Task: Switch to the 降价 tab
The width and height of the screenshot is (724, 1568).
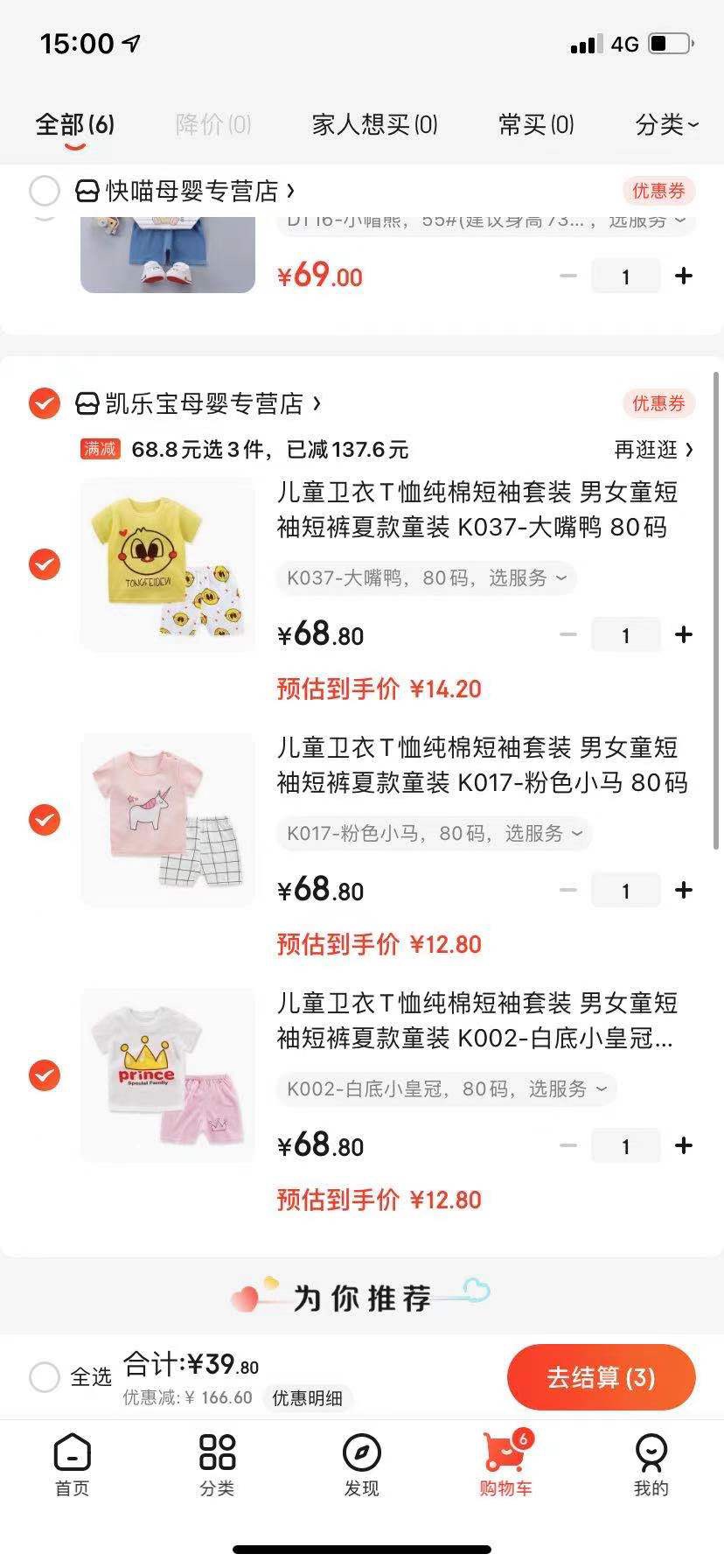Action: (213, 125)
